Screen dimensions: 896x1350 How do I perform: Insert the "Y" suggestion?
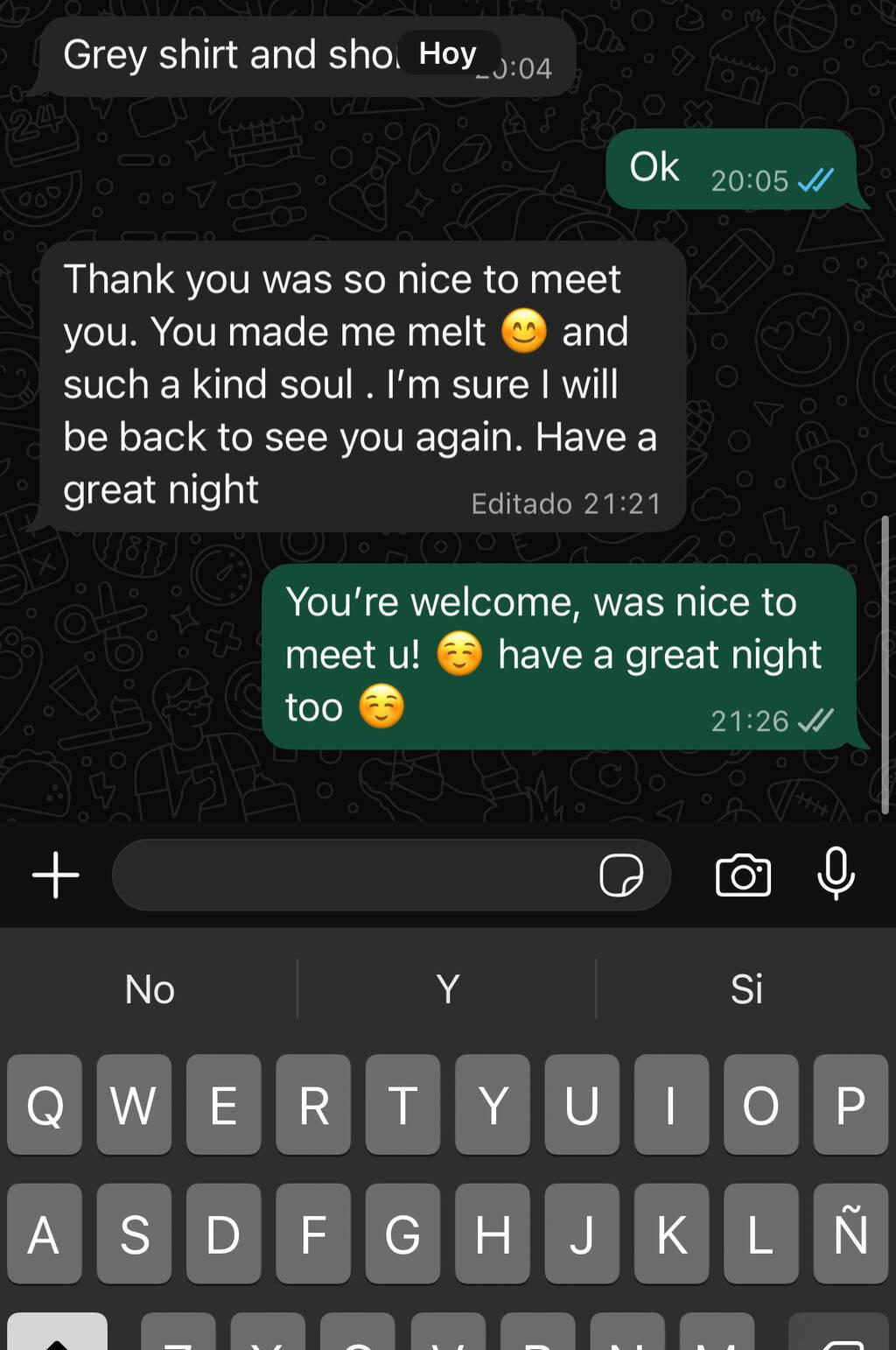click(x=447, y=989)
